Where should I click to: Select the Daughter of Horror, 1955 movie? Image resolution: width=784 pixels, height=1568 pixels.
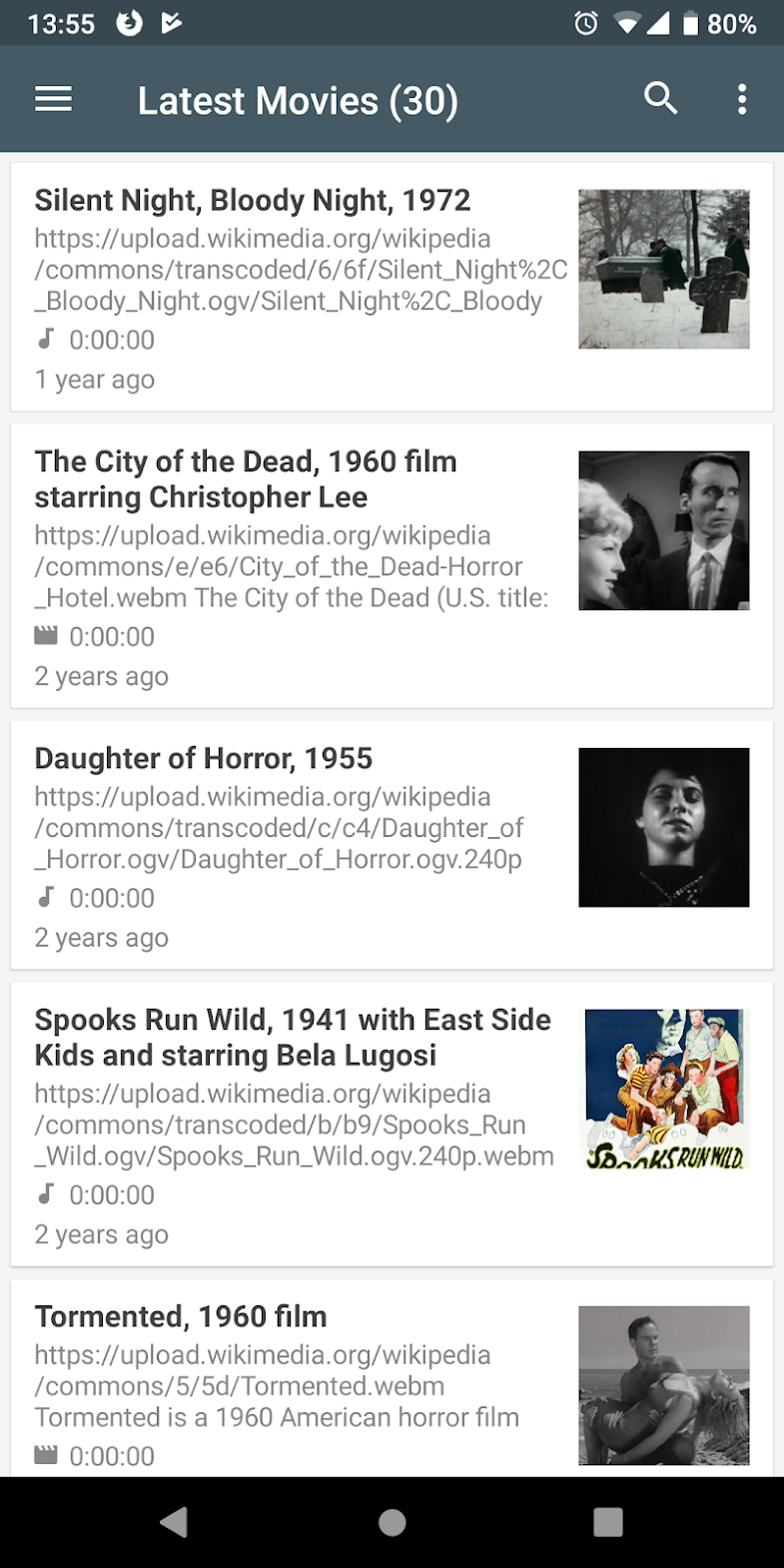coord(203,758)
